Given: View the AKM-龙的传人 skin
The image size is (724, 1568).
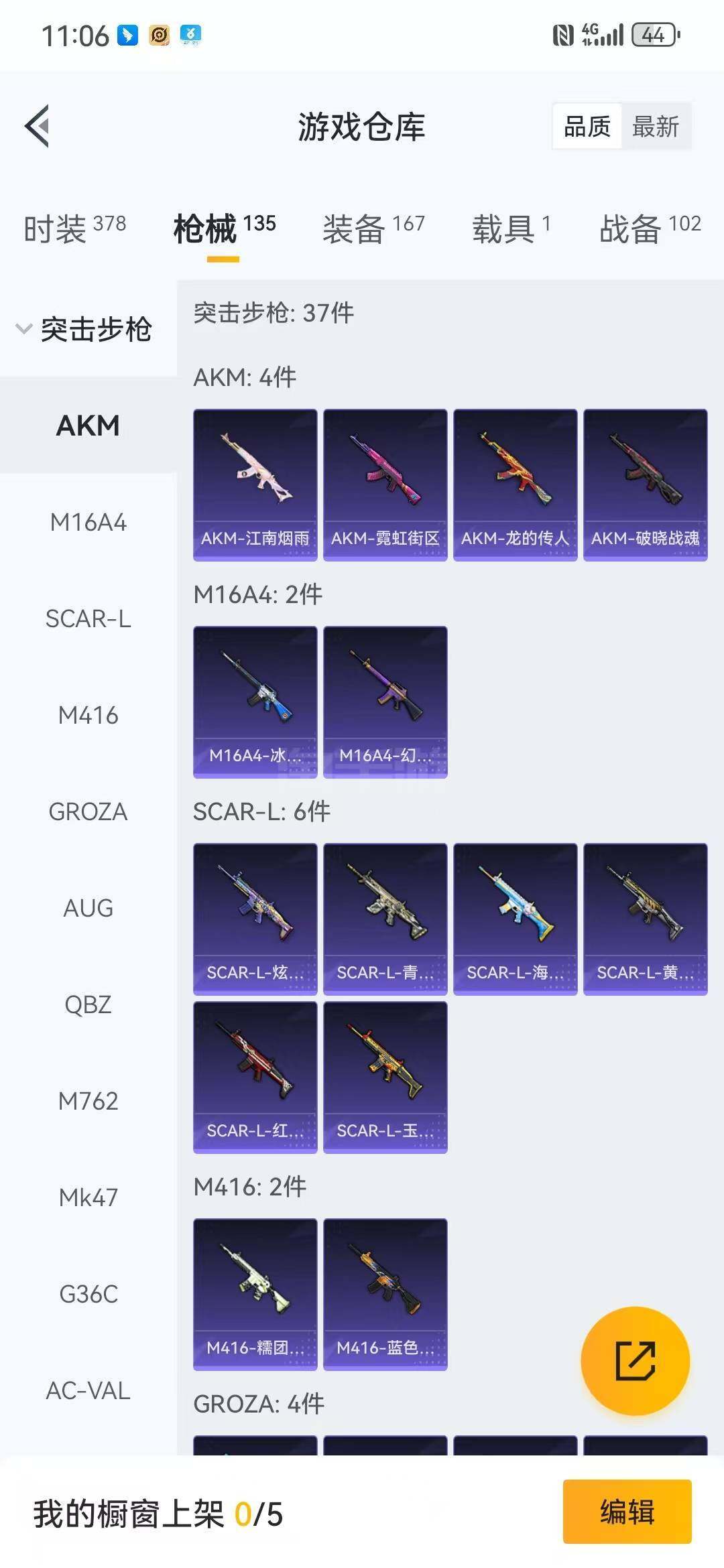Looking at the screenshot, I should point(516,485).
